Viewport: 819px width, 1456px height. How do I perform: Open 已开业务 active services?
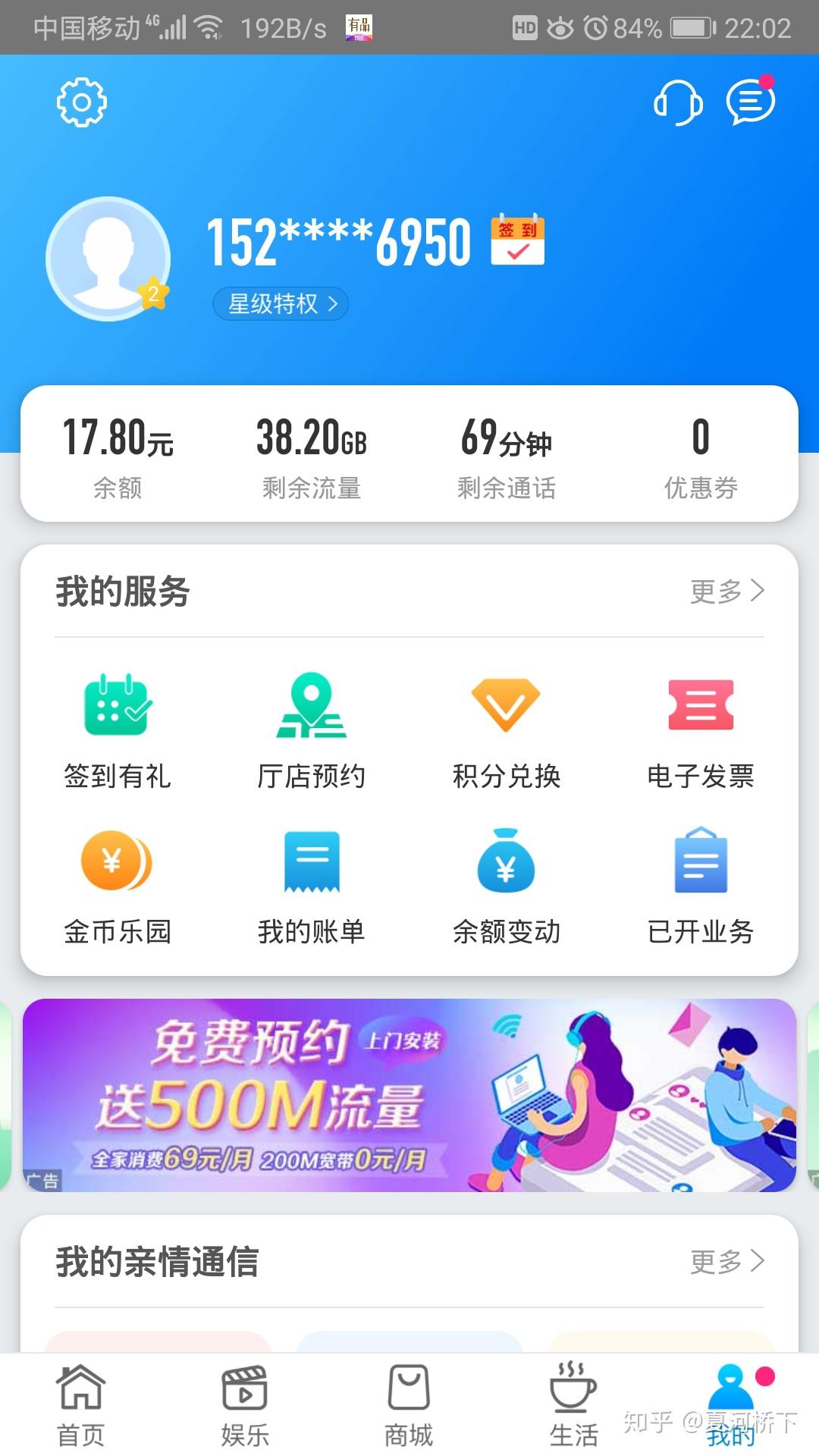[x=700, y=883]
